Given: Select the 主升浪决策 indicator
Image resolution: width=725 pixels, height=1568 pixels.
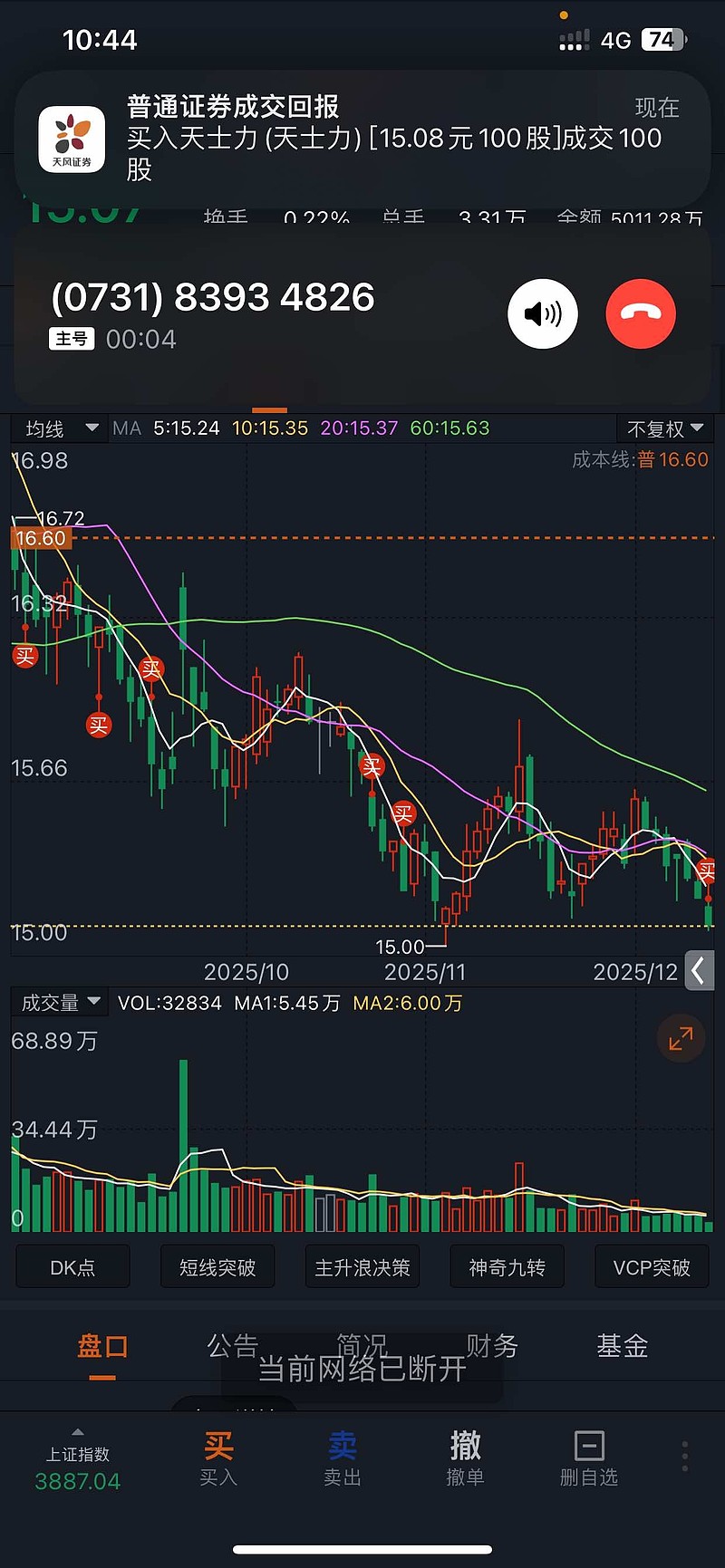Looking at the screenshot, I should [x=362, y=1267].
